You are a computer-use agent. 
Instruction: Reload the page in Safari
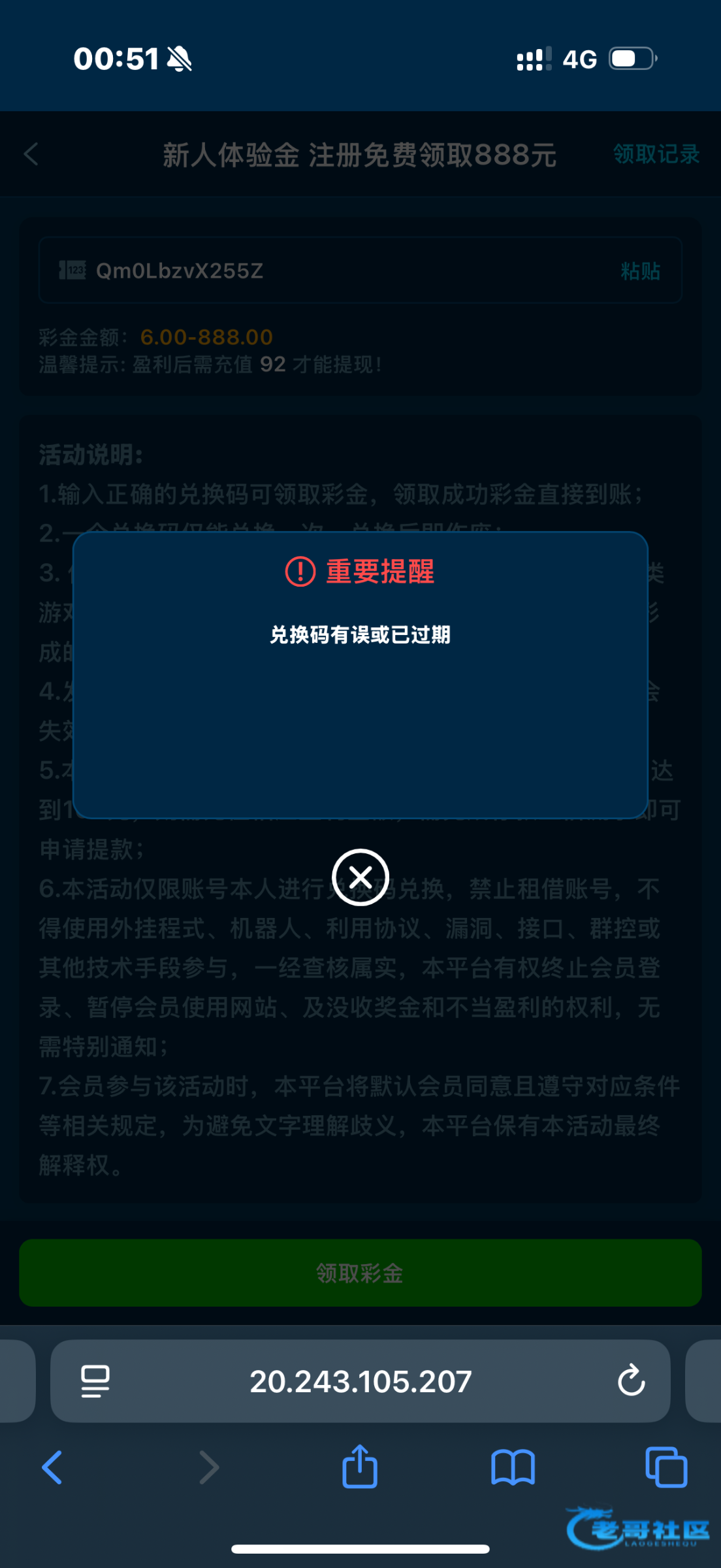(631, 1380)
